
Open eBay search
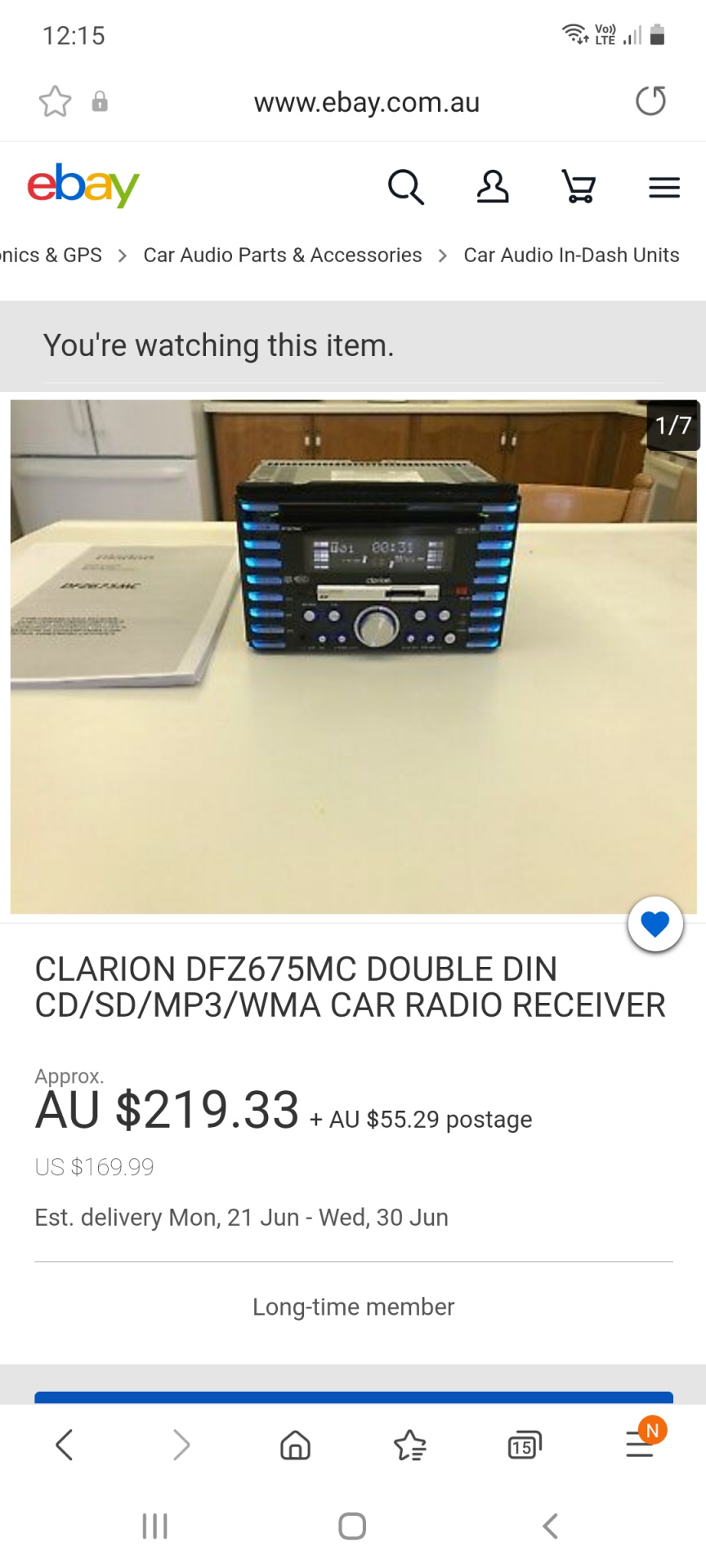405,187
